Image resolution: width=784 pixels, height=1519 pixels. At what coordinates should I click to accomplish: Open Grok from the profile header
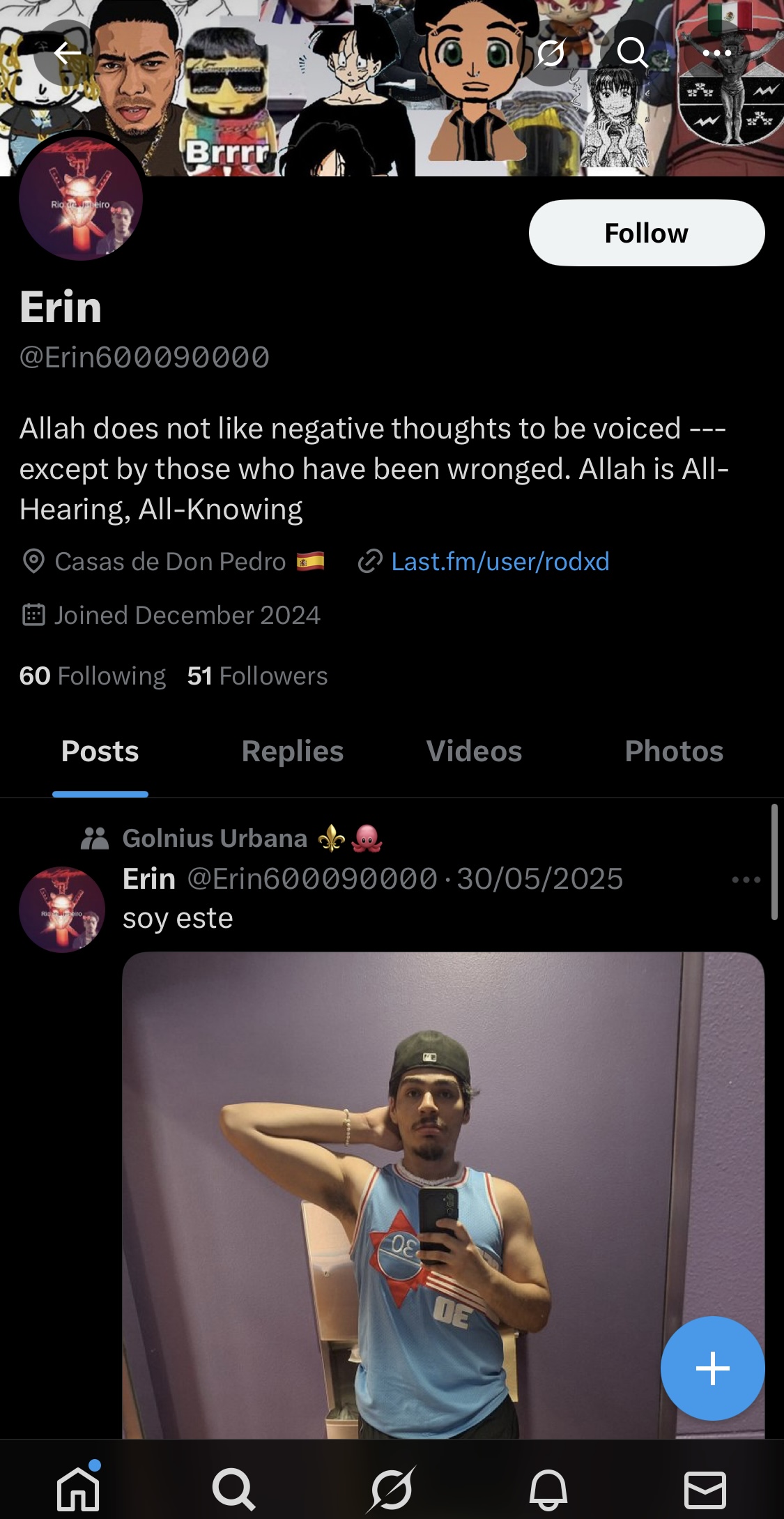[551, 53]
